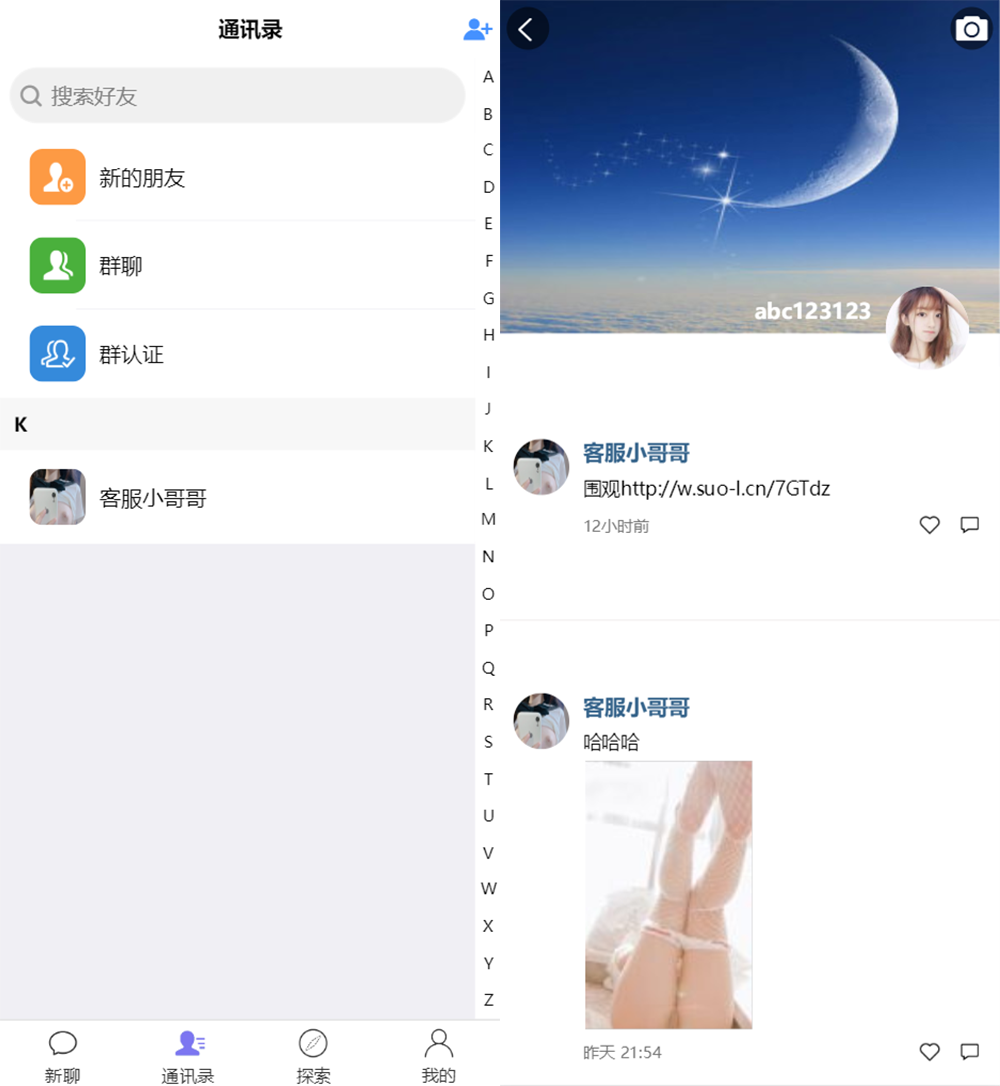Jump to letter K in the index
Screen dimensions: 1000x1086
click(488, 446)
